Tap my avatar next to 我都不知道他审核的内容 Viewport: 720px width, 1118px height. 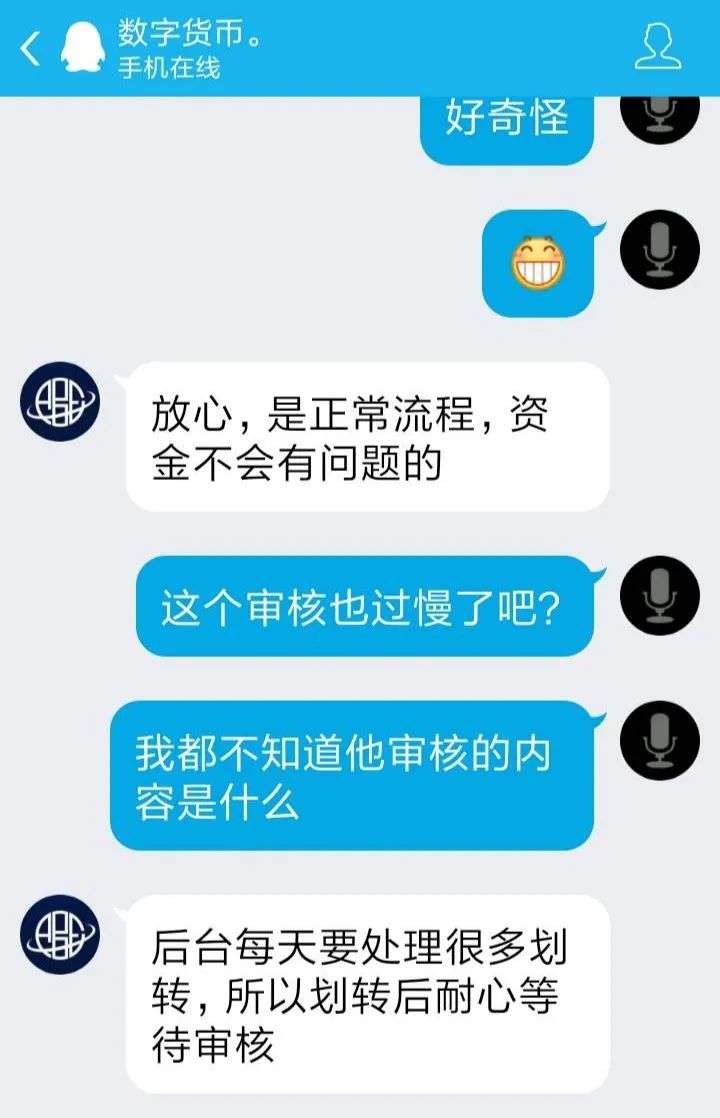659,740
